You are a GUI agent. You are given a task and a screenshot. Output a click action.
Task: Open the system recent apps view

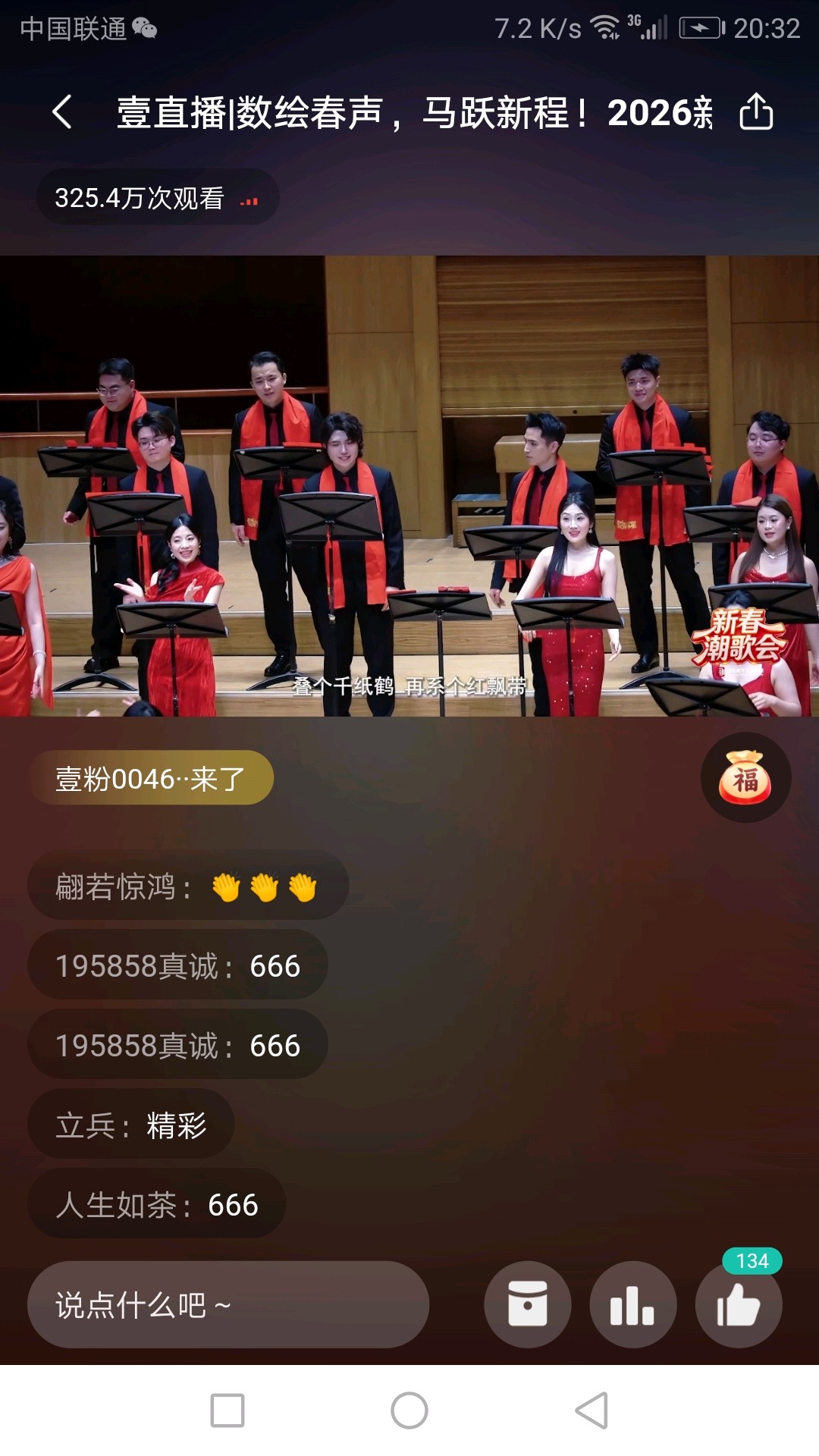point(227,1410)
